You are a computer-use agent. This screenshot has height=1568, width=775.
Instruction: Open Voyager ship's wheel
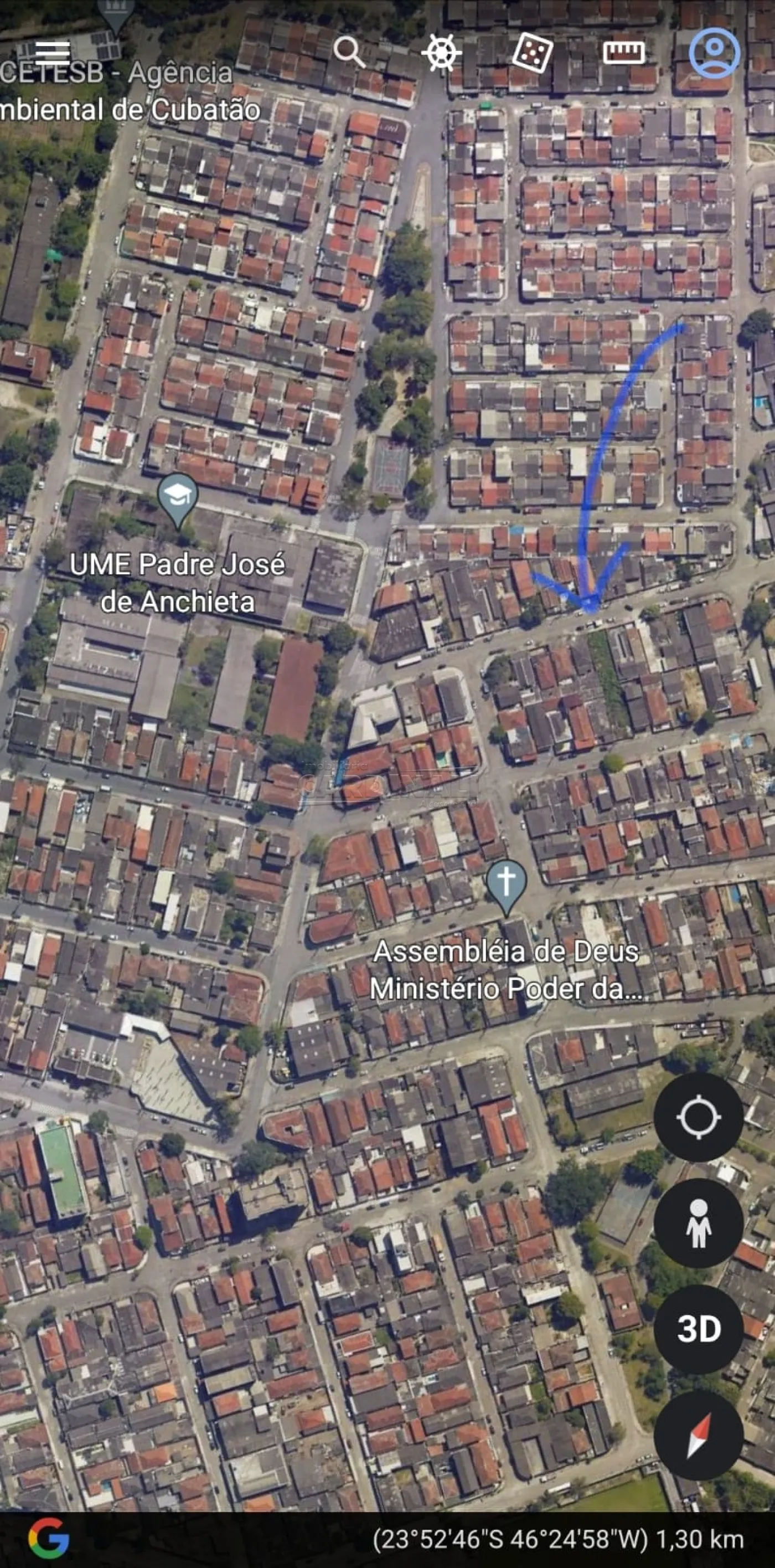(441, 53)
